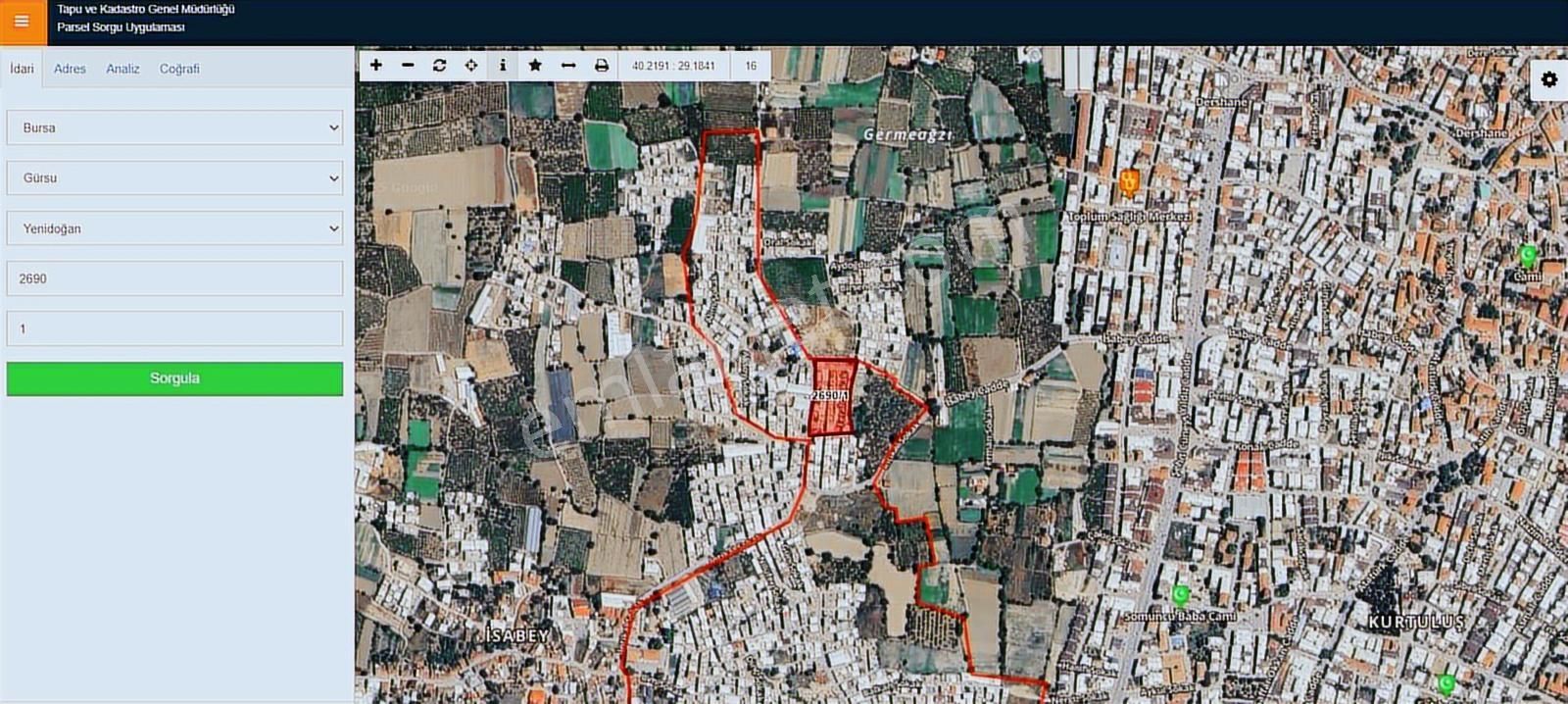Switch to the Analiz tab
The width and height of the screenshot is (1568, 704).
click(x=122, y=69)
